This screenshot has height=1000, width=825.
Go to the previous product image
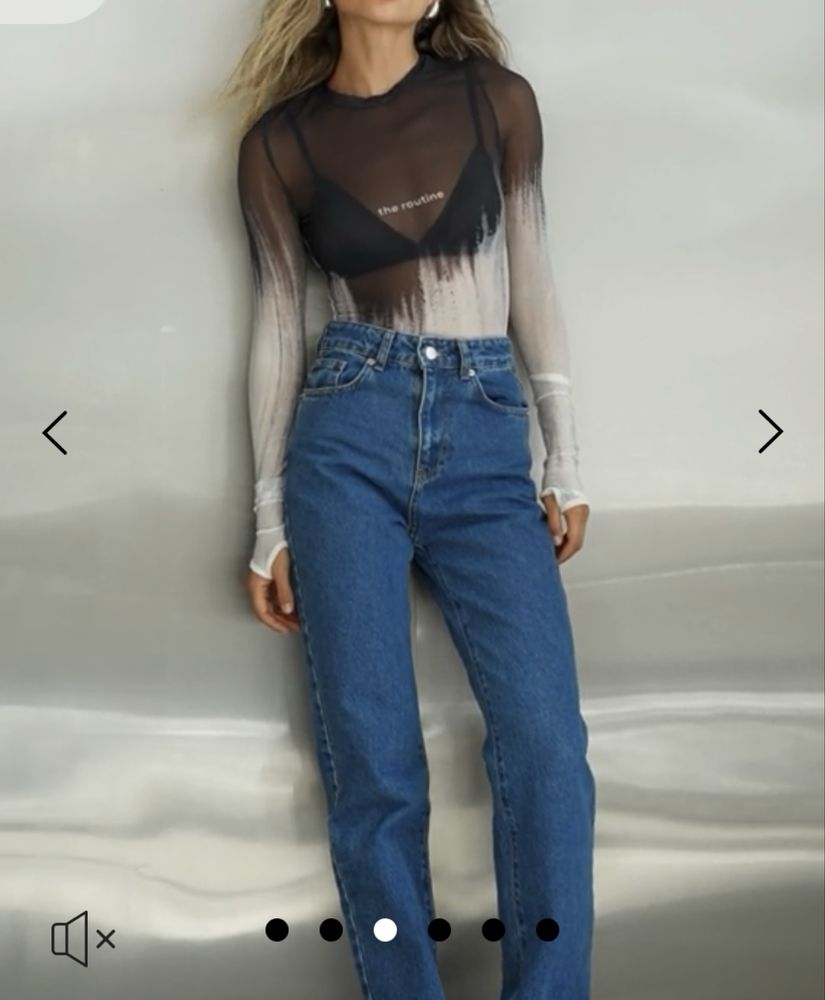55,432
